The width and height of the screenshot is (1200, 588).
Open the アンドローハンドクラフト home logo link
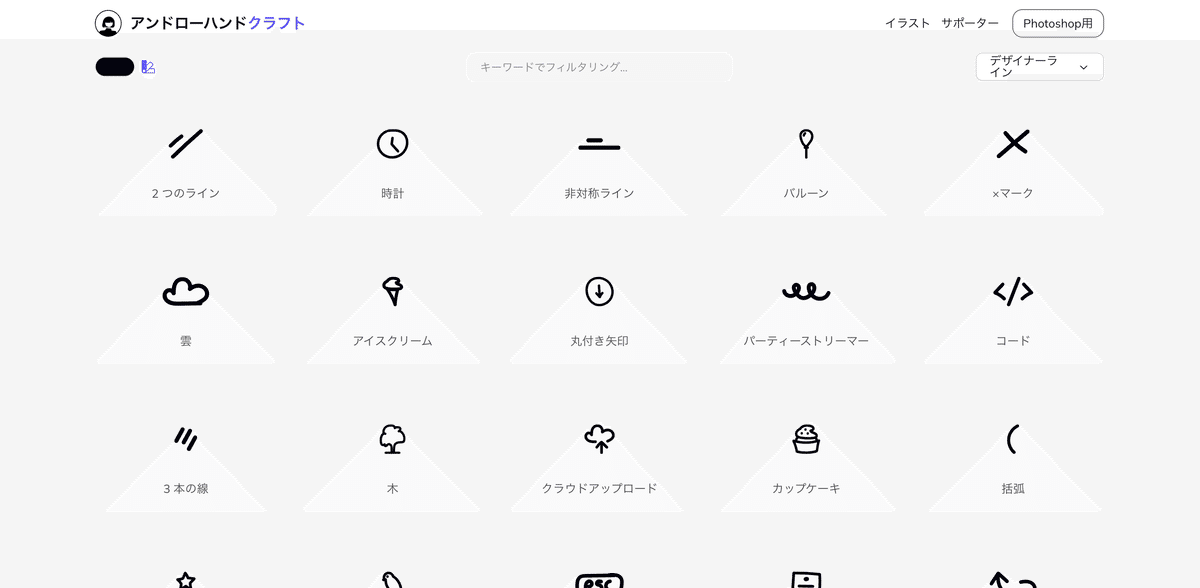200,23
